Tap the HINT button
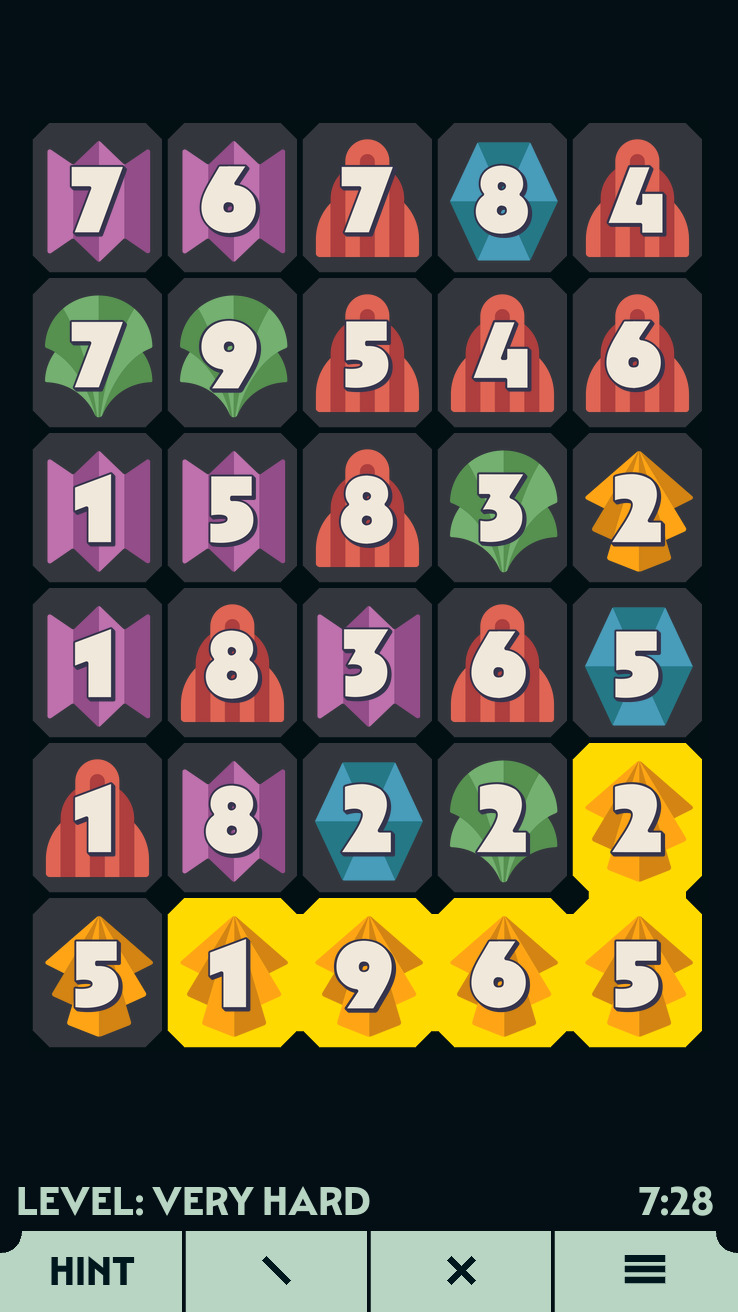The image size is (738, 1312). (x=92, y=1271)
